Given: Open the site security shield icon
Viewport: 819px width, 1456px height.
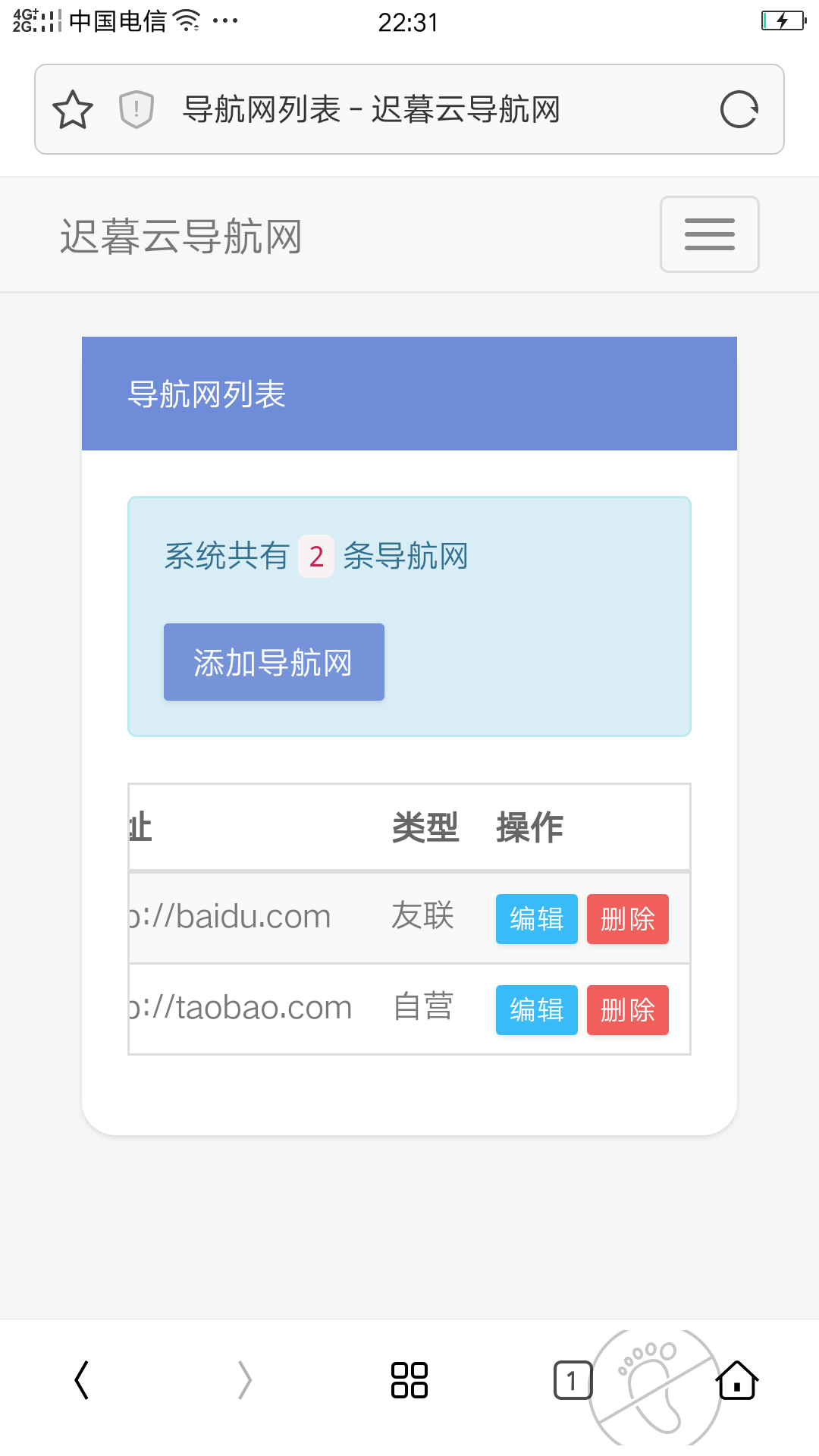Looking at the screenshot, I should pos(136,109).
